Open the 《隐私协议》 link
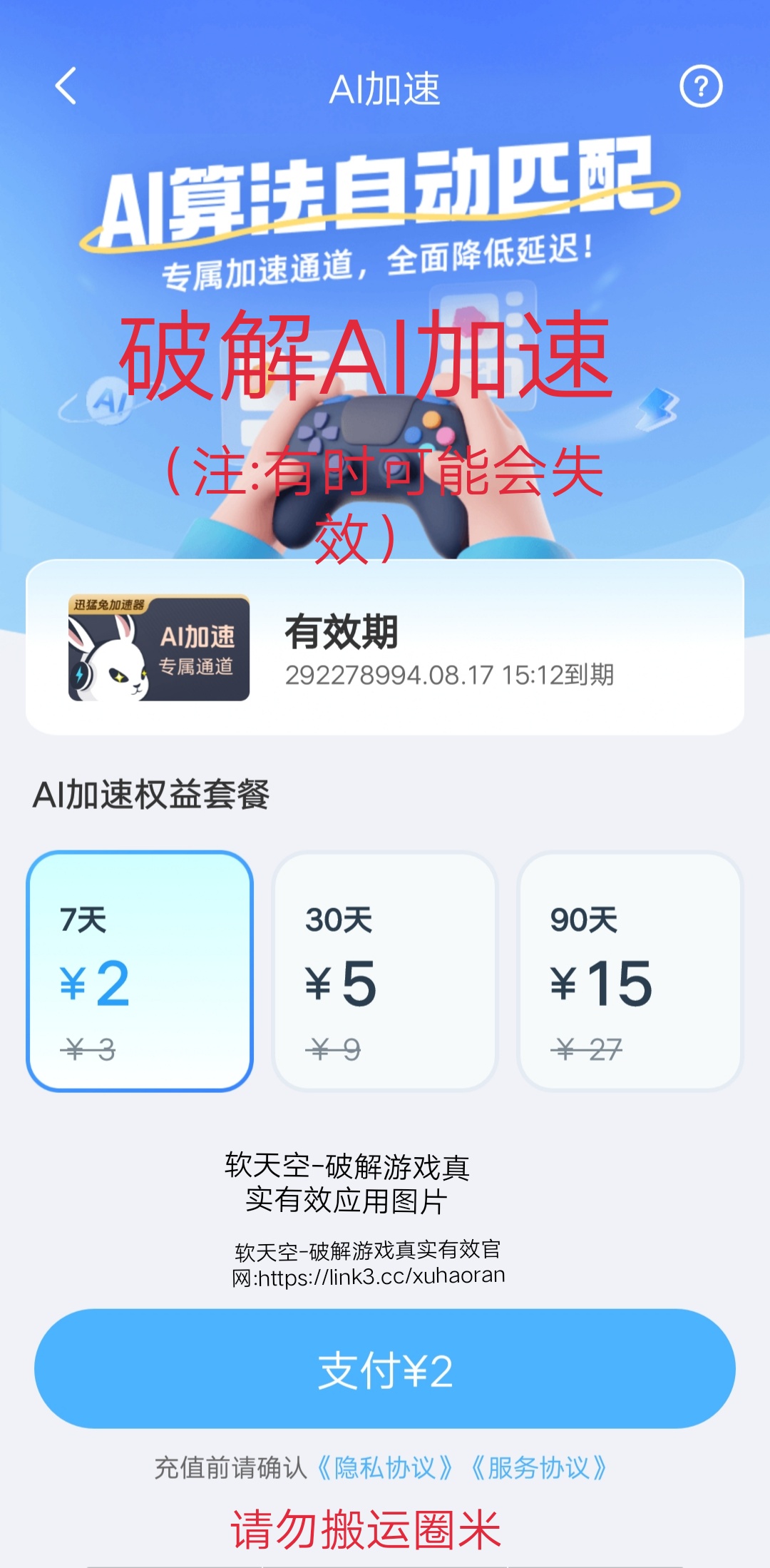This screenshot has width=770, height=1568. pyautogui.click(x=385, y=1468)
